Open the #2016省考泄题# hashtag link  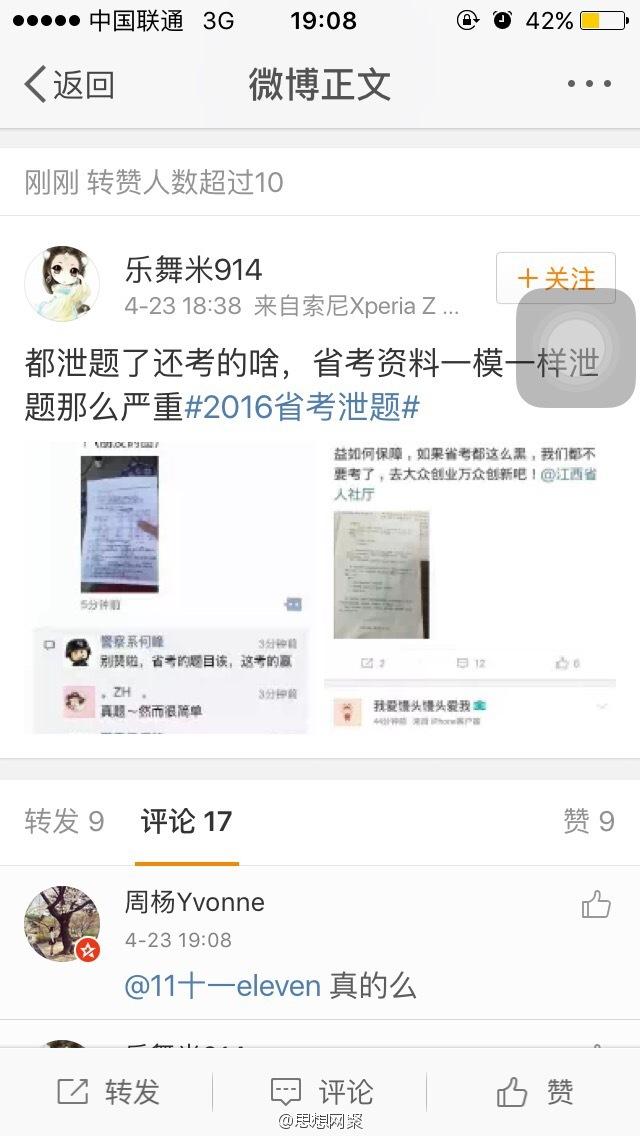[x=302, y=407]
